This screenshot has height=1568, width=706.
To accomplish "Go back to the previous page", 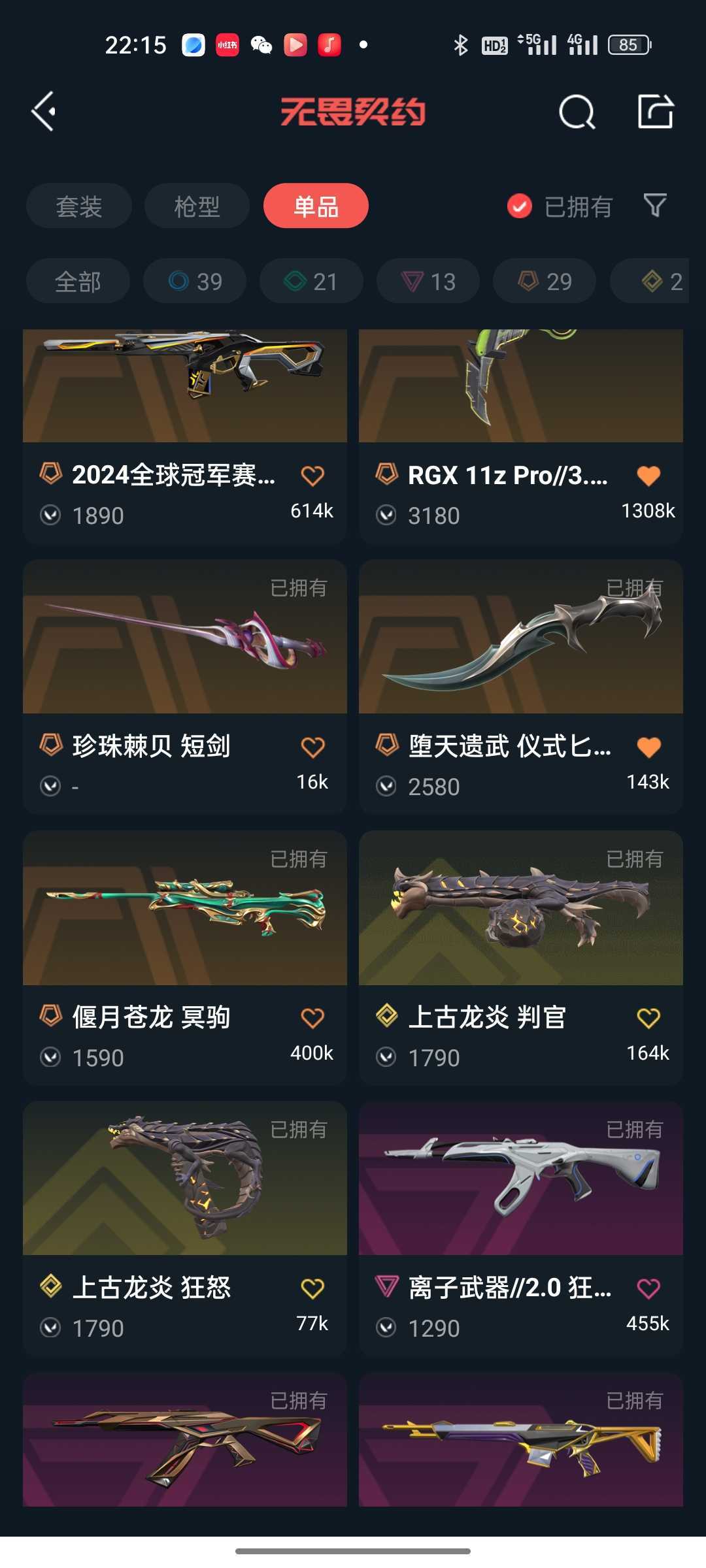I will 44,112.
